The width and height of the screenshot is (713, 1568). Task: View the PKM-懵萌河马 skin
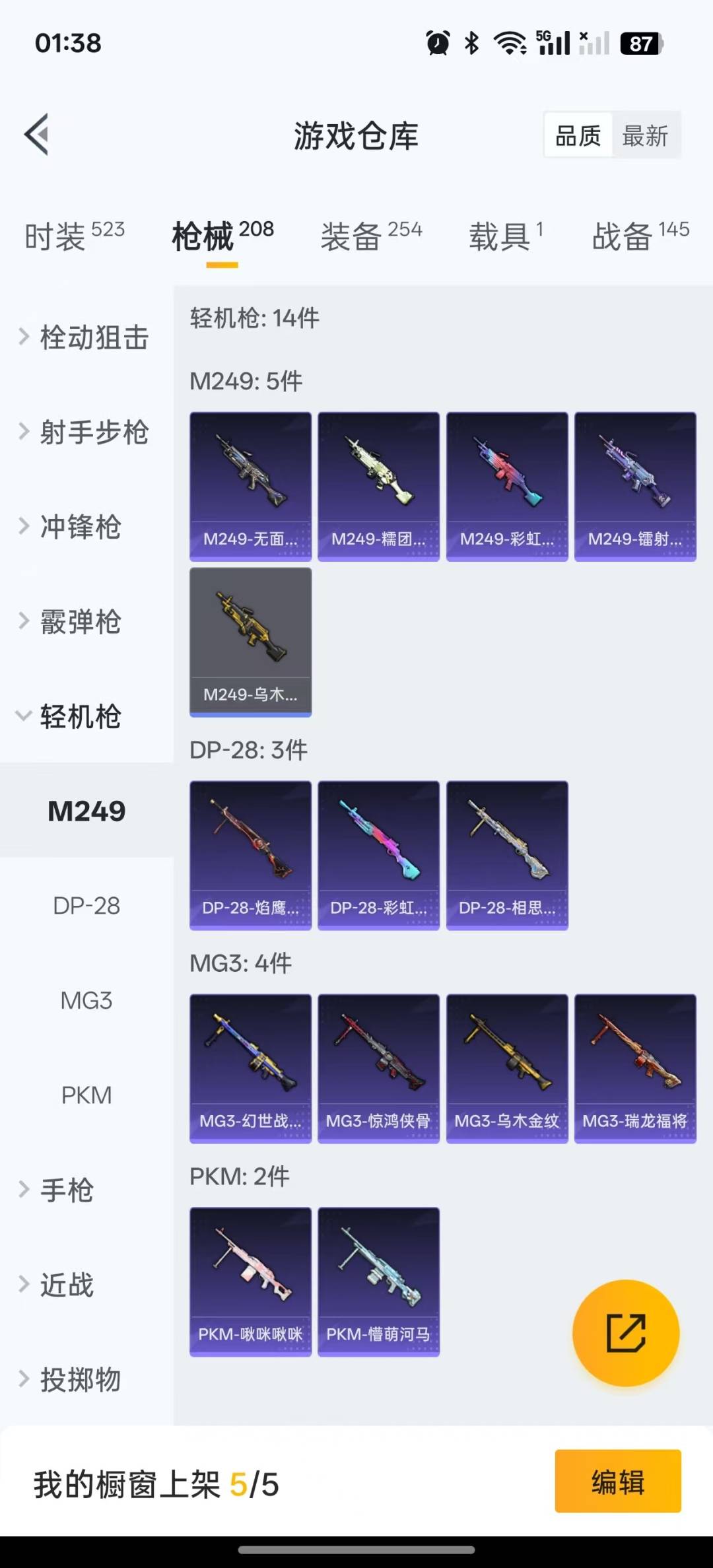click(x=378, y=1281)
